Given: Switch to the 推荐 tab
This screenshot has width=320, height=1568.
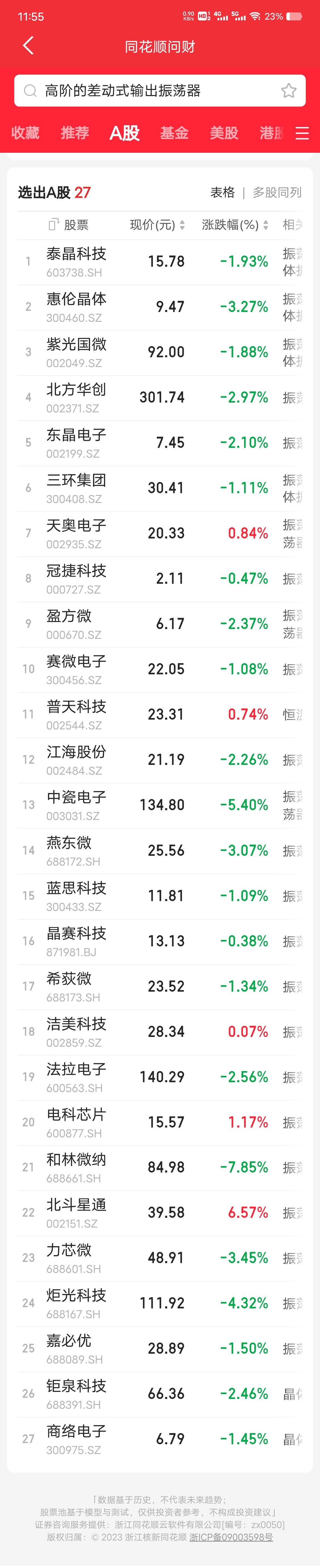Looking at the screenshot, I should (75, 133).
